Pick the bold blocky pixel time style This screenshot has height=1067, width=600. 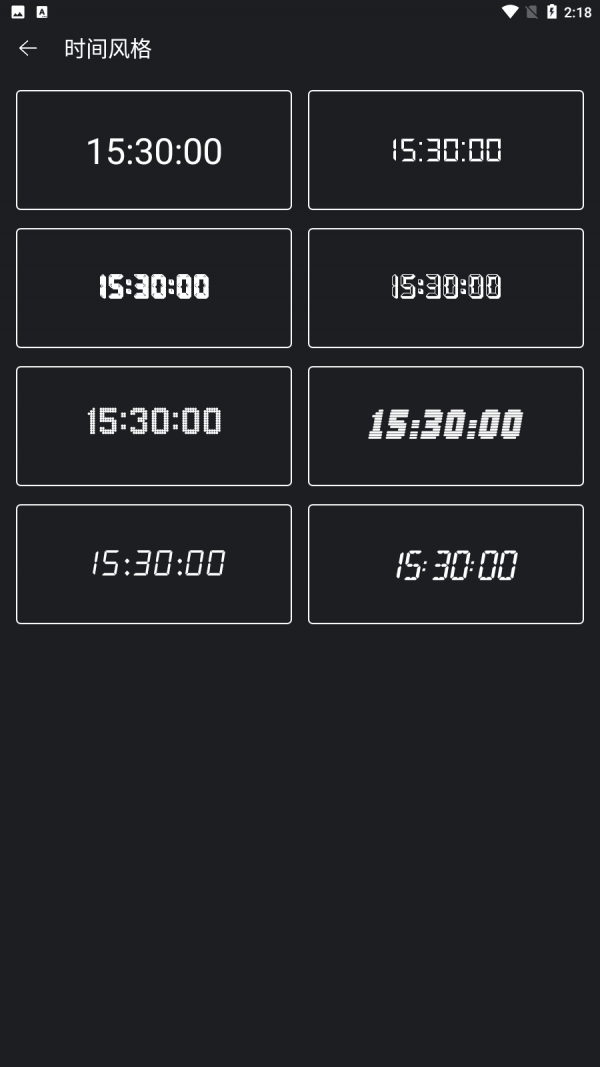tap(154, 288)
